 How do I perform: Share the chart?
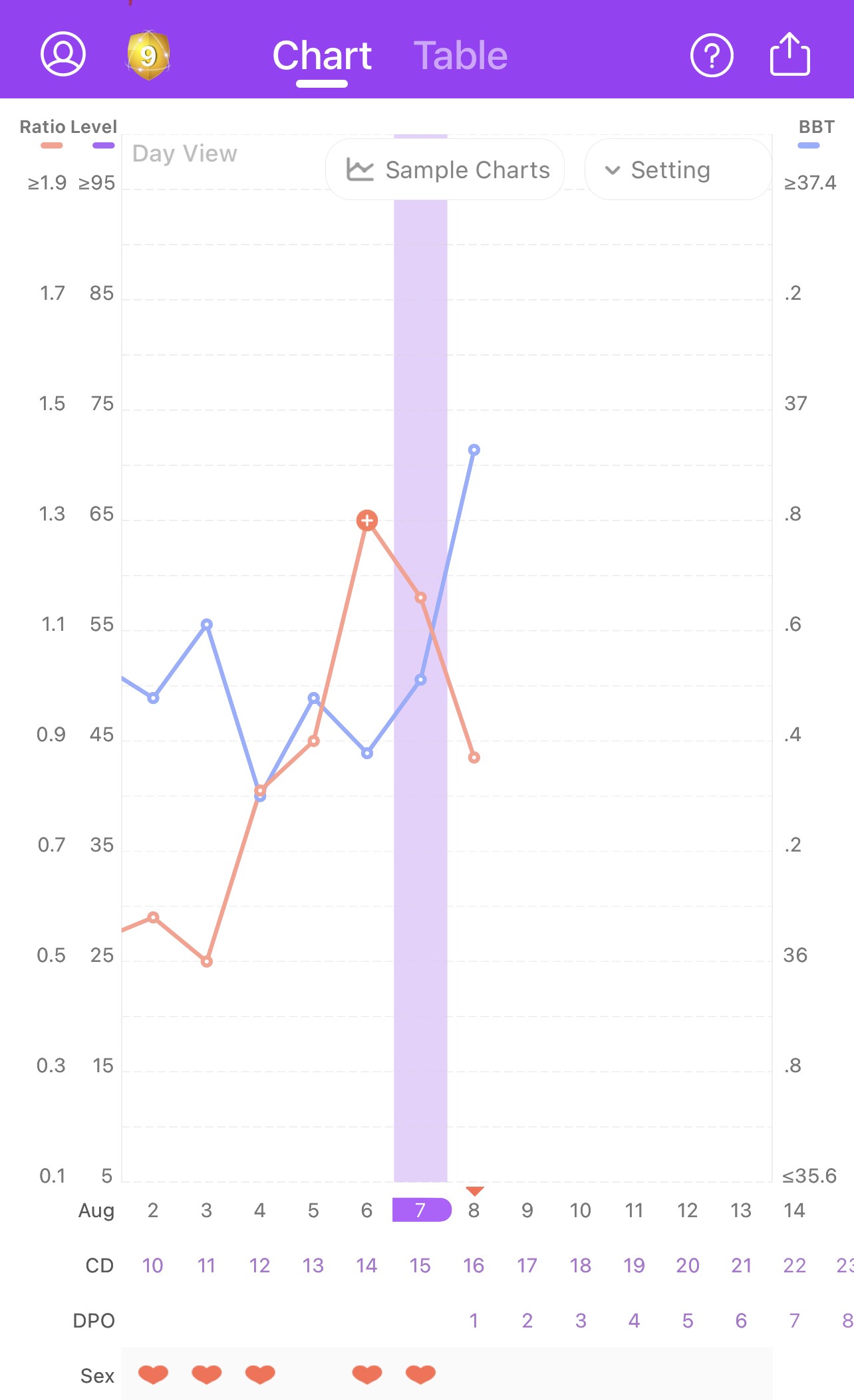pyautogui.click(x=789, y=54)
